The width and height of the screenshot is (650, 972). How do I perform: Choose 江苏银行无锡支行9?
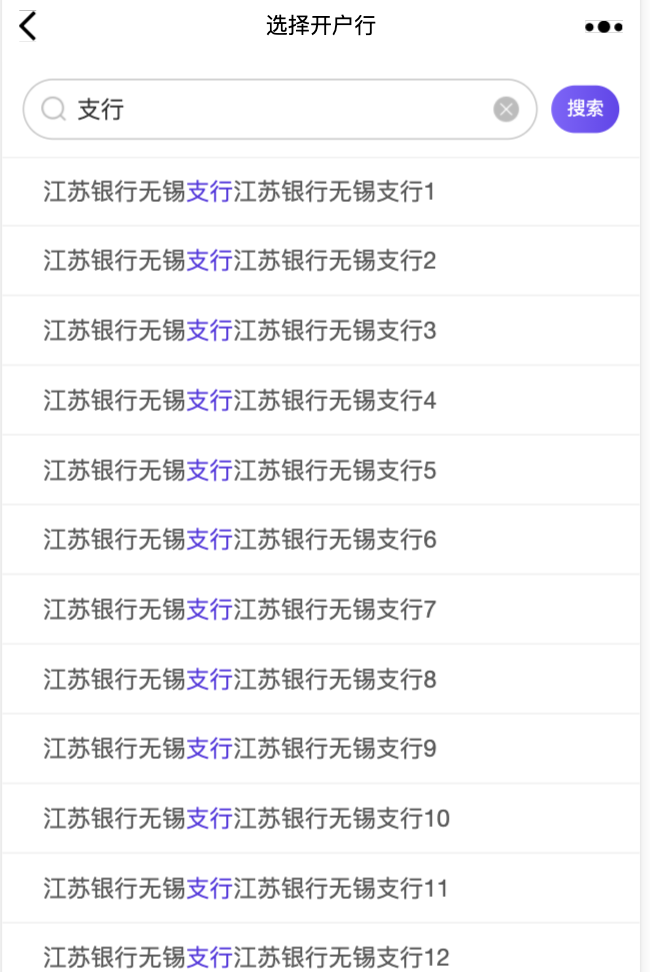tap(240, 748)
